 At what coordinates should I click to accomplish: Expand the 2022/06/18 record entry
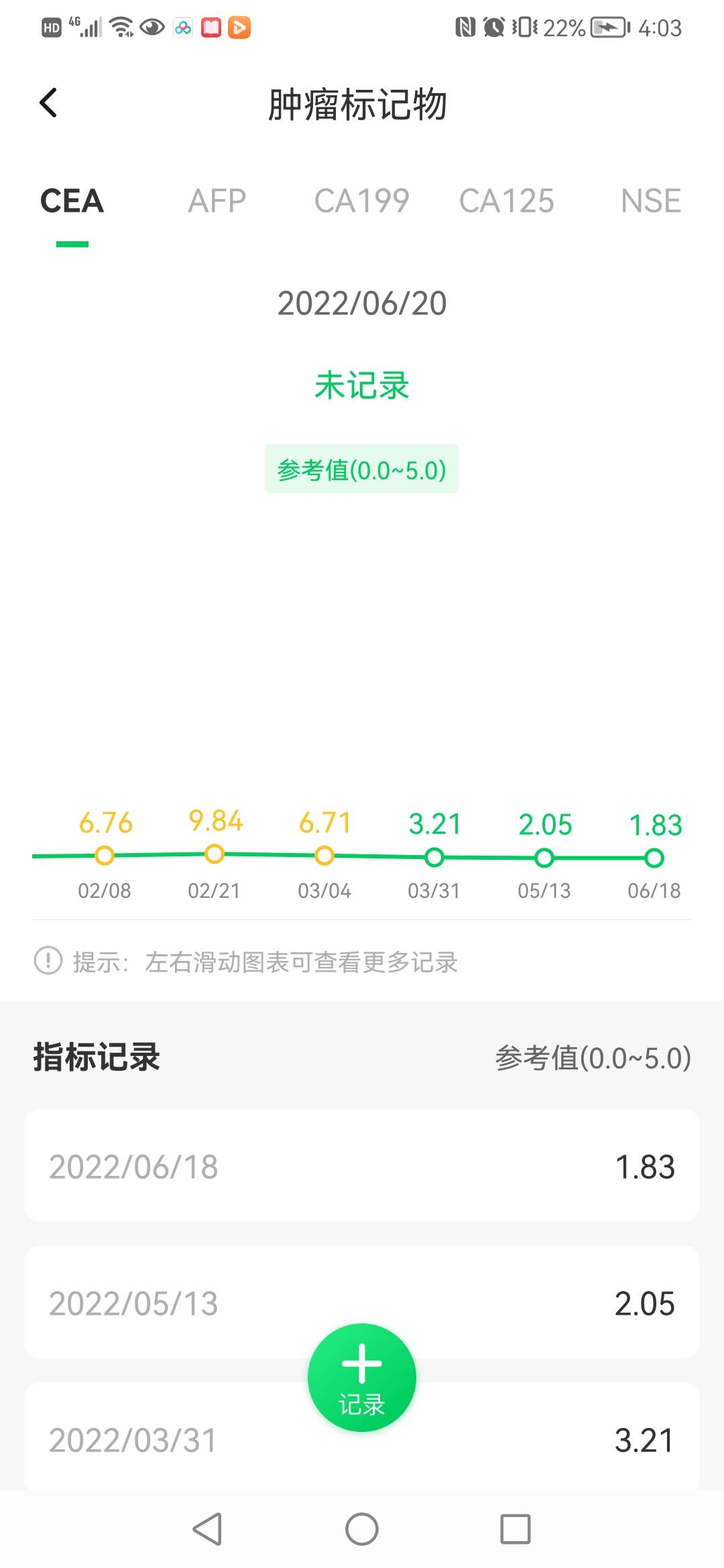tap(362, 1166)
